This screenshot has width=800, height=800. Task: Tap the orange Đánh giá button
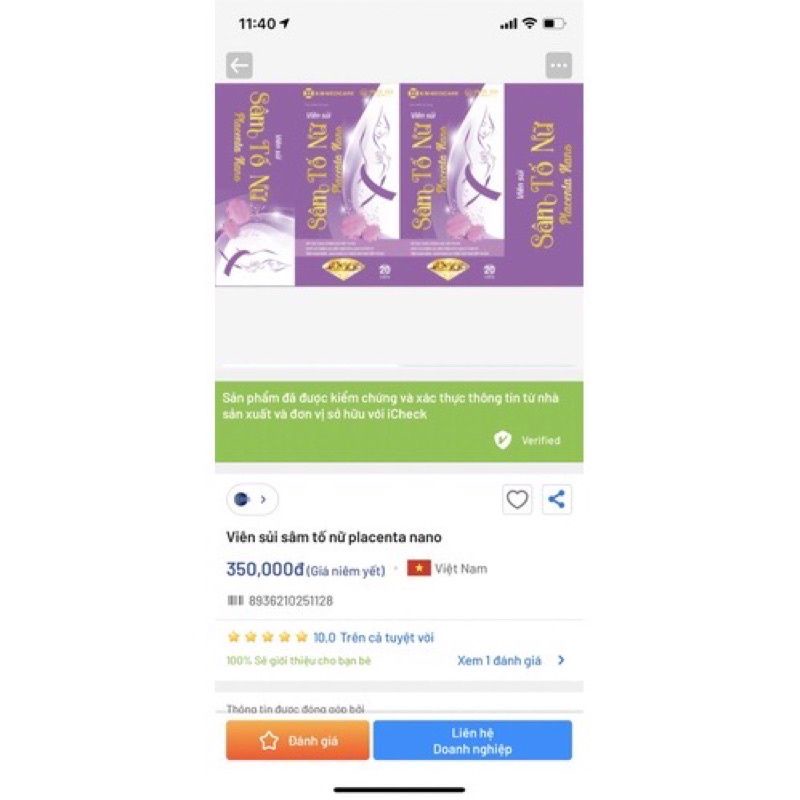coord(298,740)
